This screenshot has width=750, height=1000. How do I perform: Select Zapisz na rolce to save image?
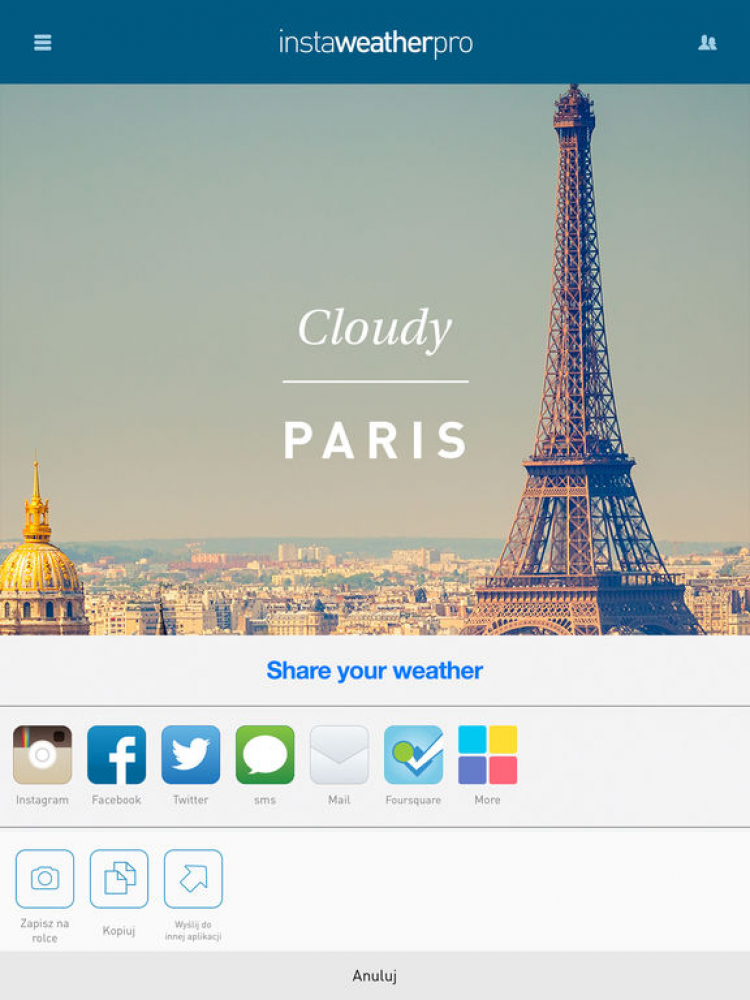click(x=44, y=879)
